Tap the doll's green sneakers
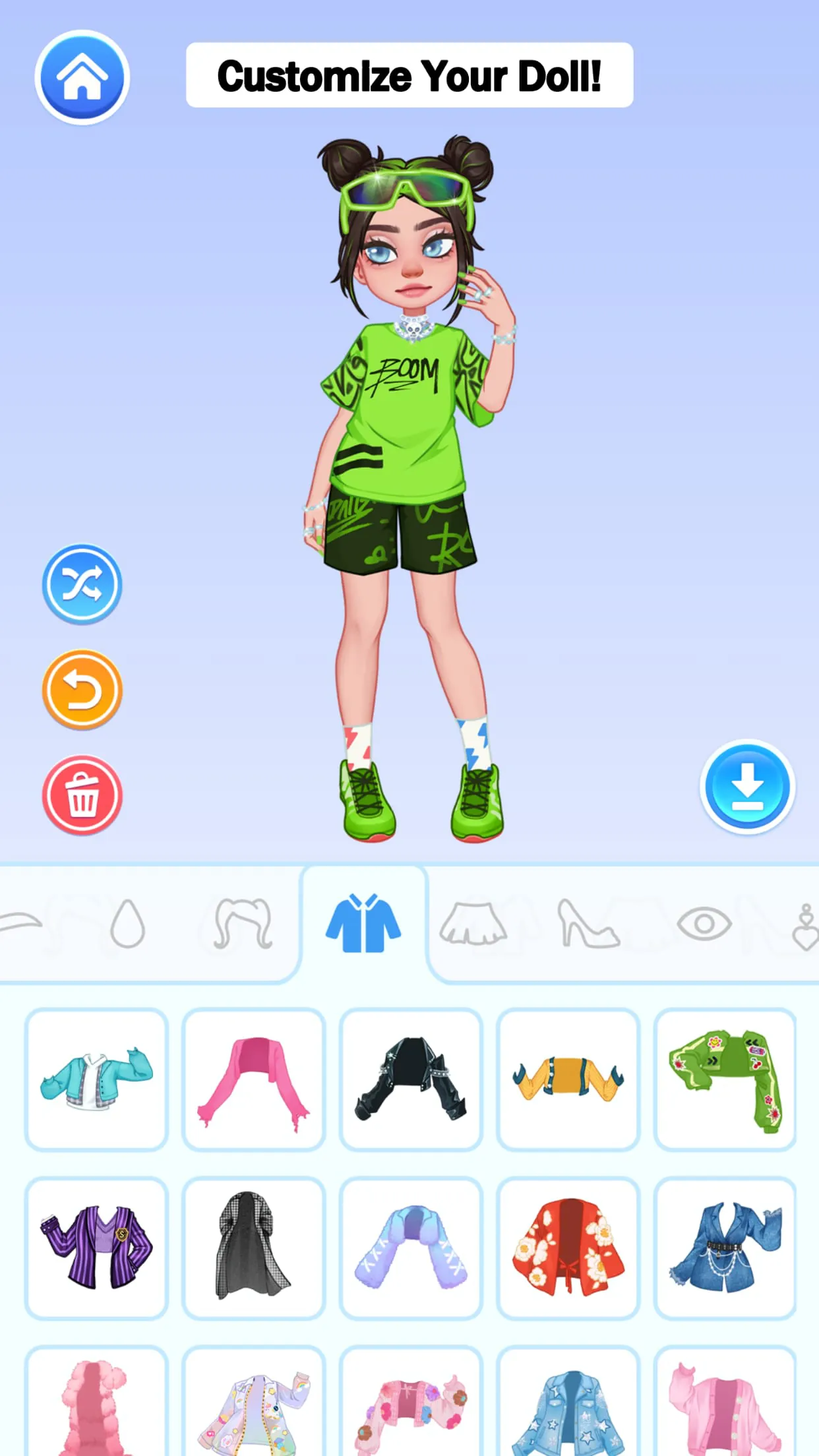Screen dimensions: 819x1456 tap(409, 801)
